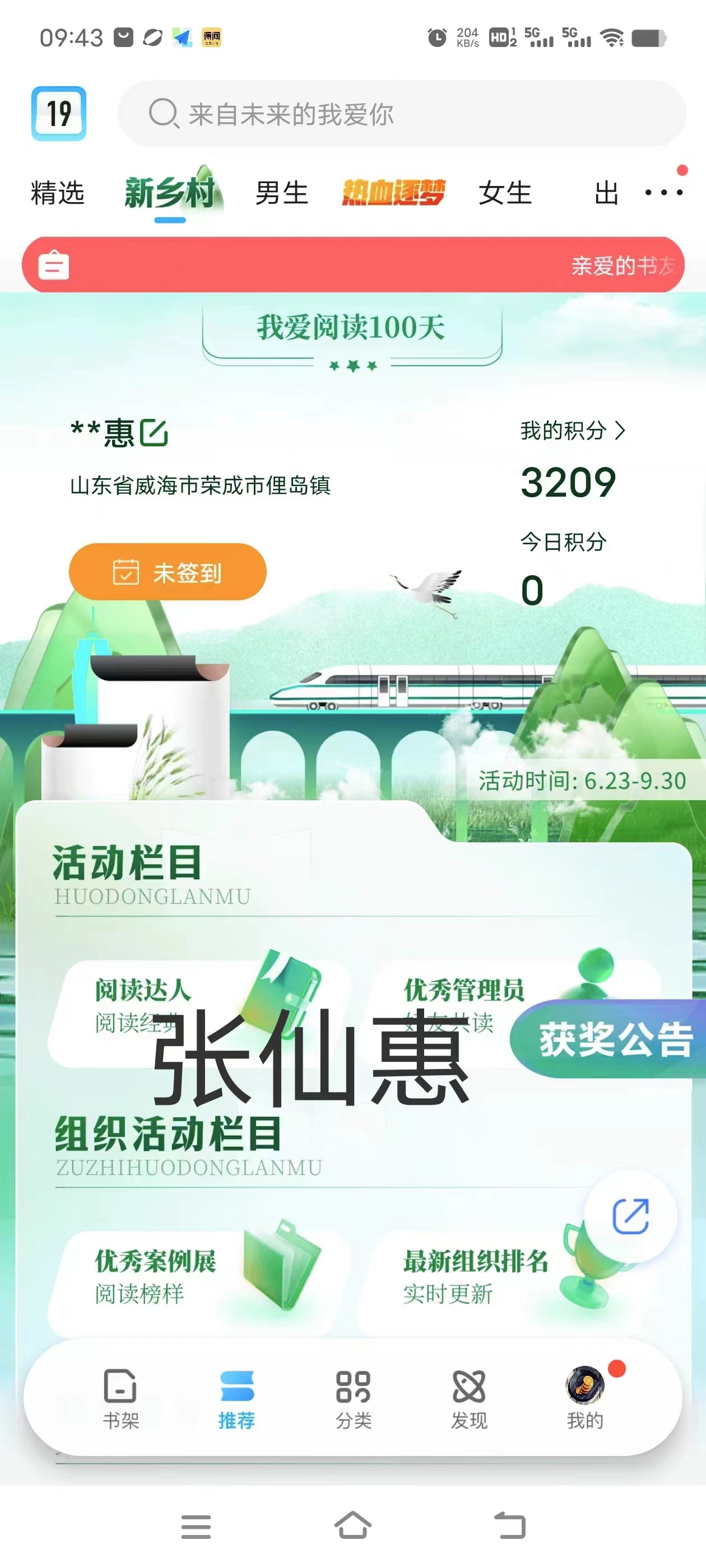
Task: Open the three-dot more channels menu
Action: pyautogui.click(x=663, y=193)
